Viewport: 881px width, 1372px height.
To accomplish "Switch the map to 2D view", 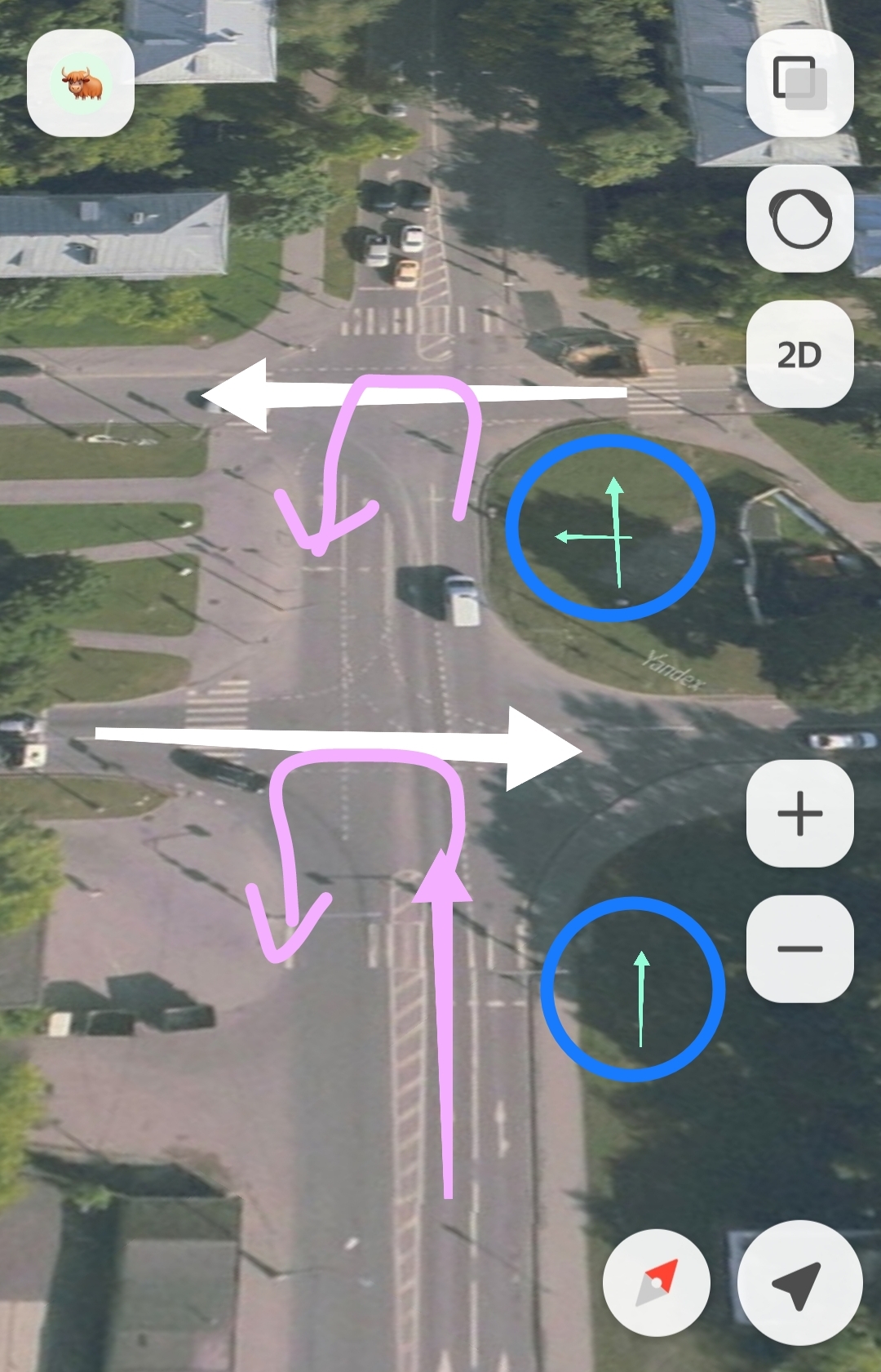I will click(799, 354).
